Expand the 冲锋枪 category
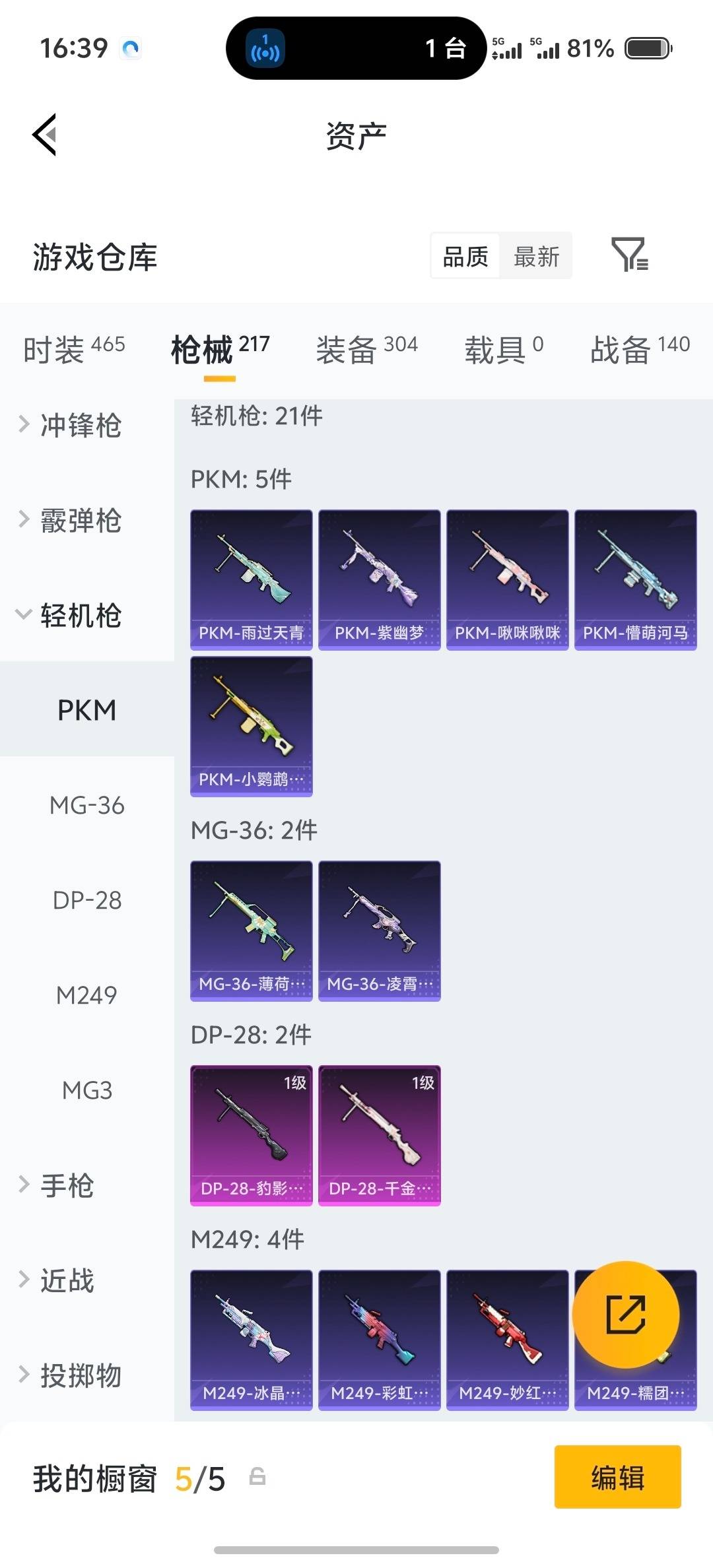The image size is (713, 1568). click(x=79, y=427)
